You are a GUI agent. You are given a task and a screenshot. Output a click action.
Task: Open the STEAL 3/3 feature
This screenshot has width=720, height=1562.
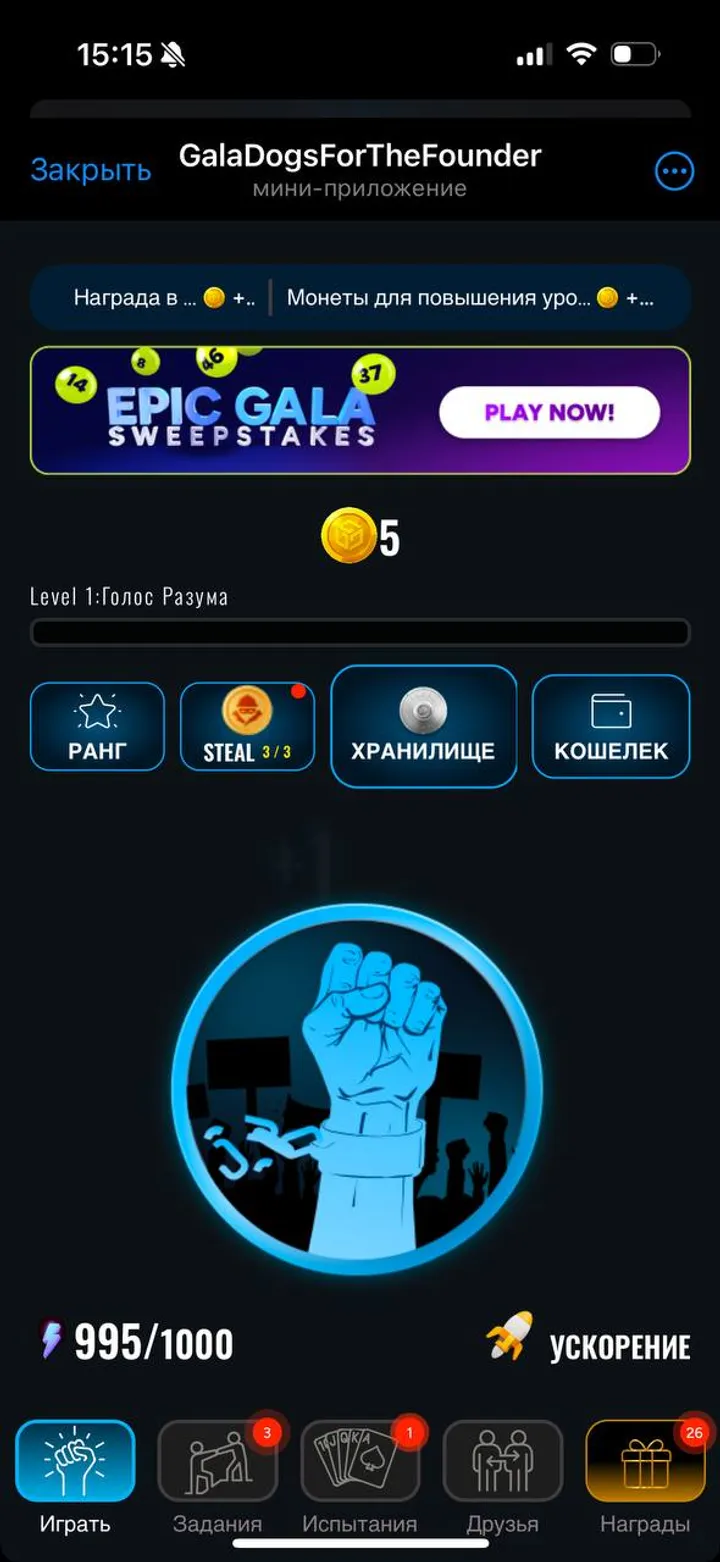click(x=247, y=727)
